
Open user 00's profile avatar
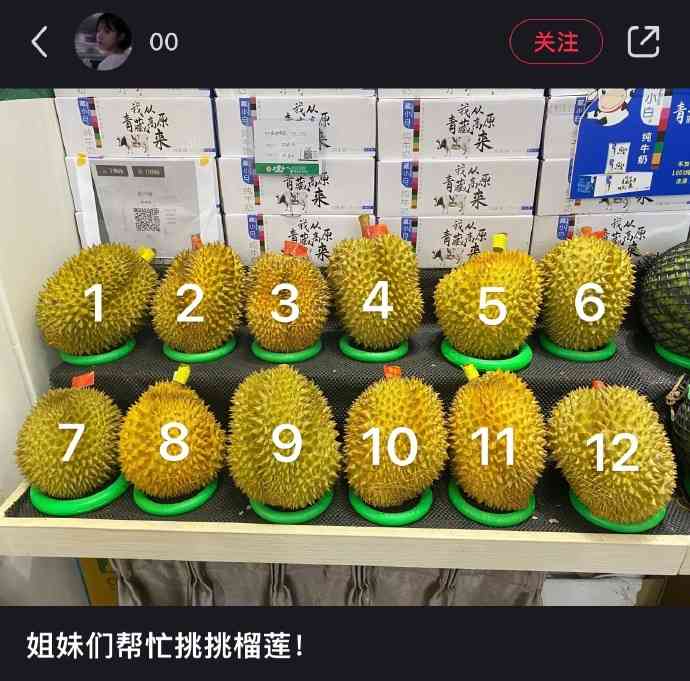click(x=104, y=42)
